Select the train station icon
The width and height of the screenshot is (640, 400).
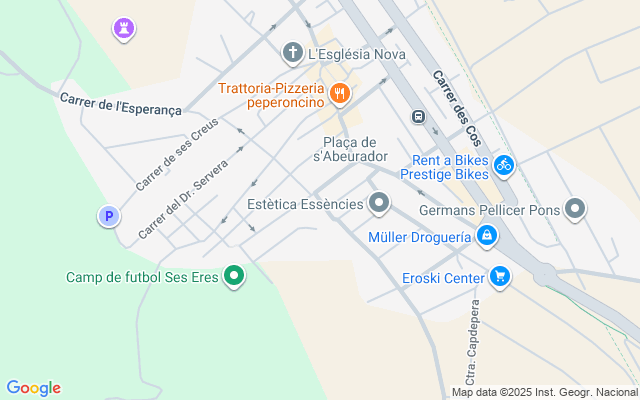pyautogui.click(x=417, y=115)
